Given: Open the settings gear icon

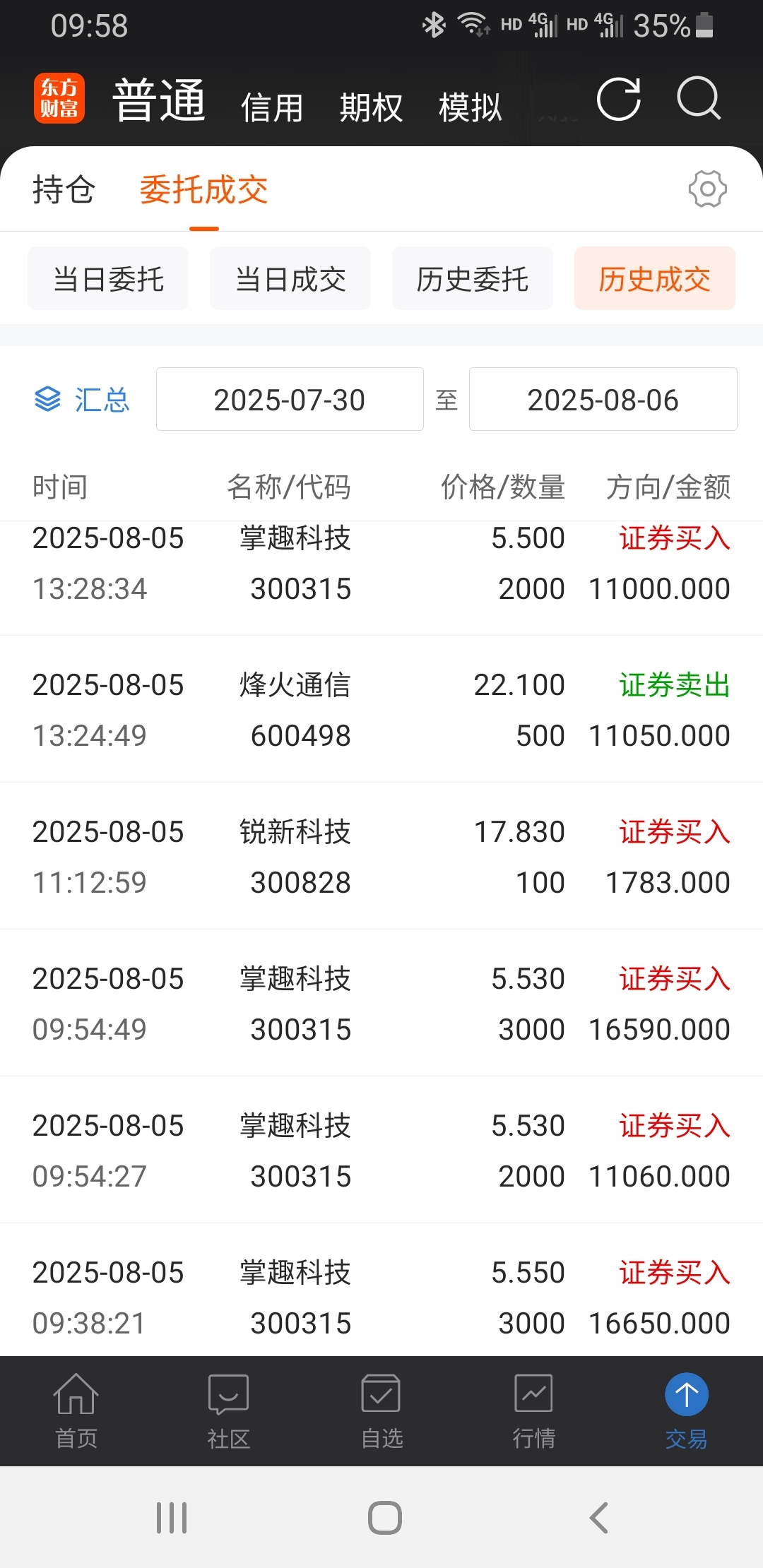Looking at the screenshot, I should point(707,189).
